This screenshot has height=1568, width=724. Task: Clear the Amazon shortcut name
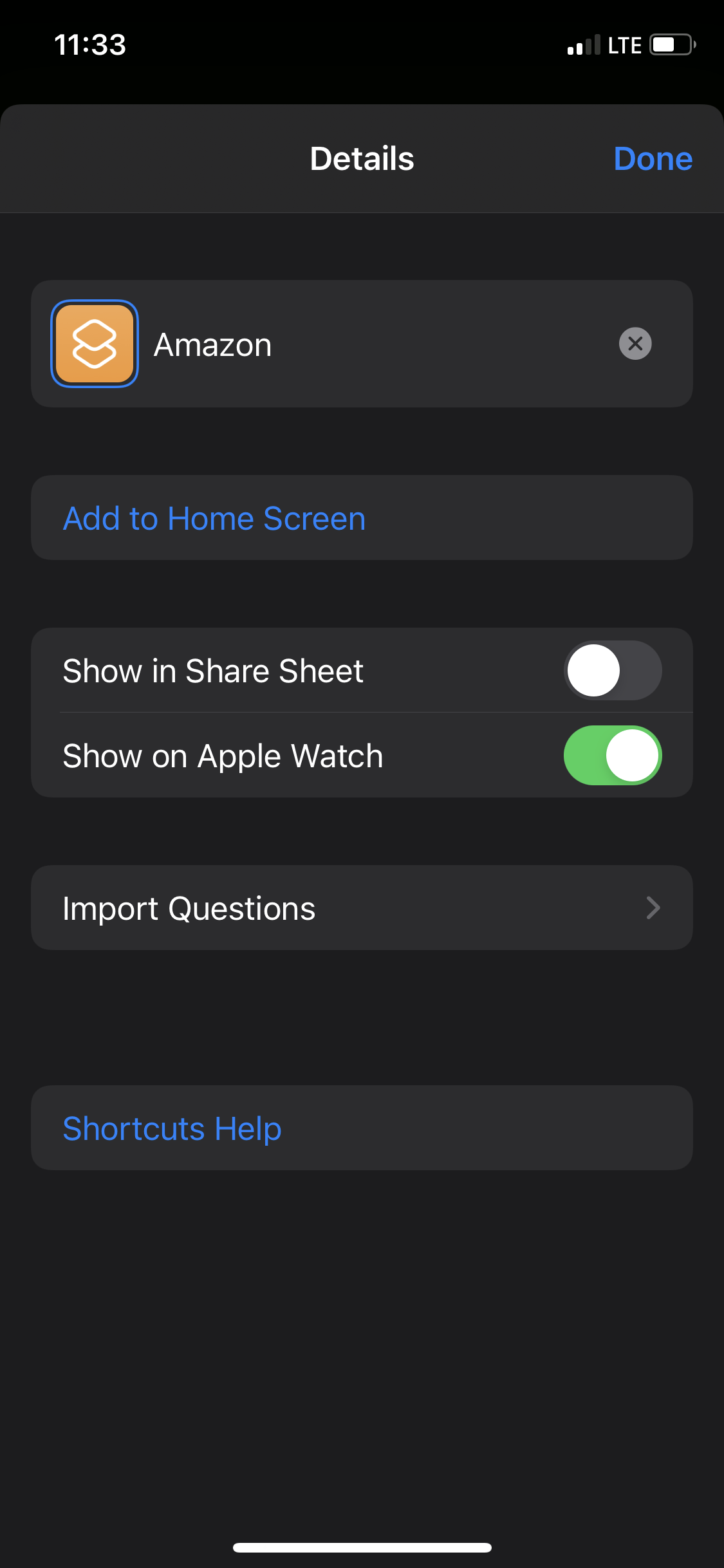[x=635, y=344]
